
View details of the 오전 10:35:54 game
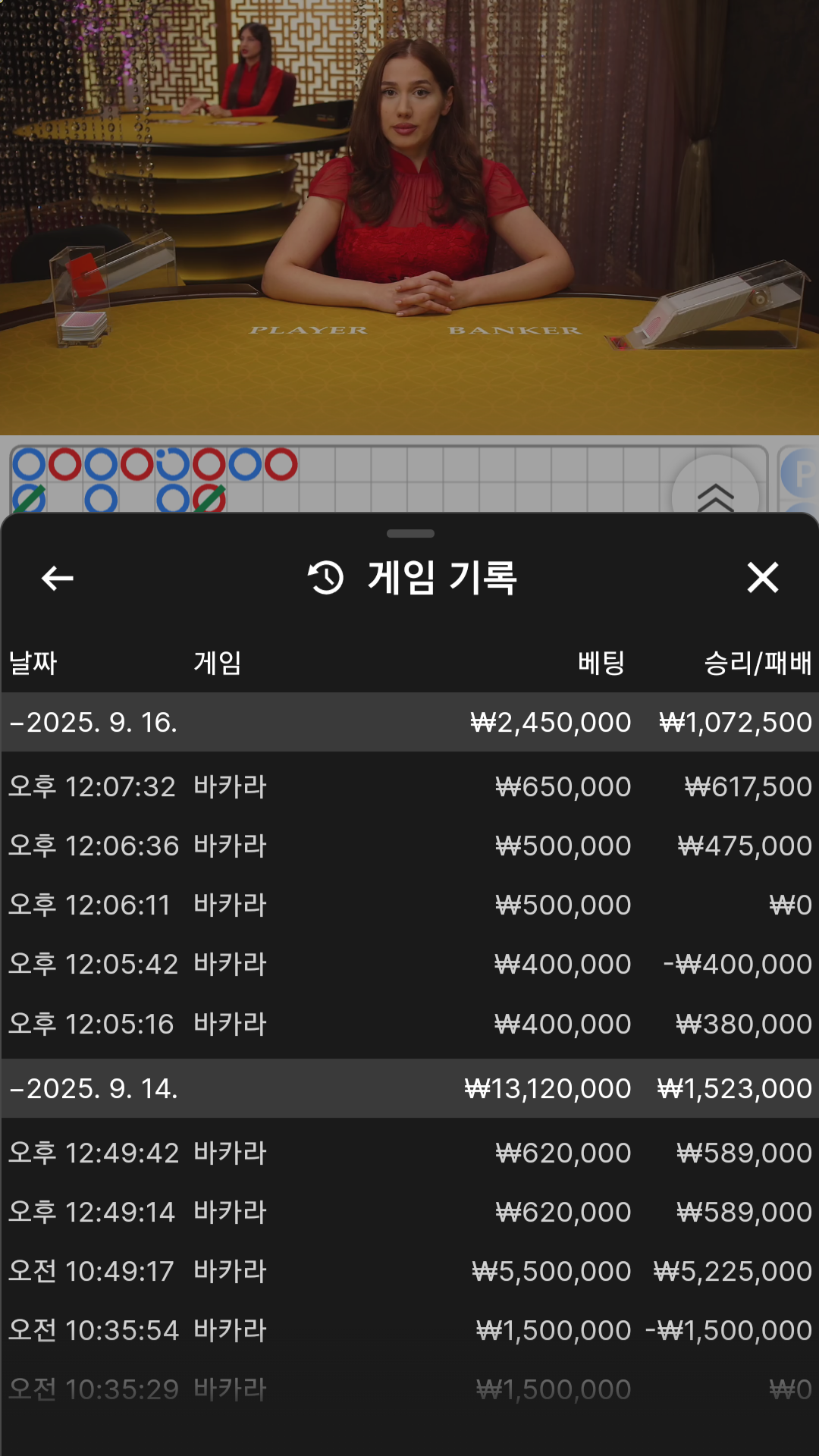[409, 1330]
